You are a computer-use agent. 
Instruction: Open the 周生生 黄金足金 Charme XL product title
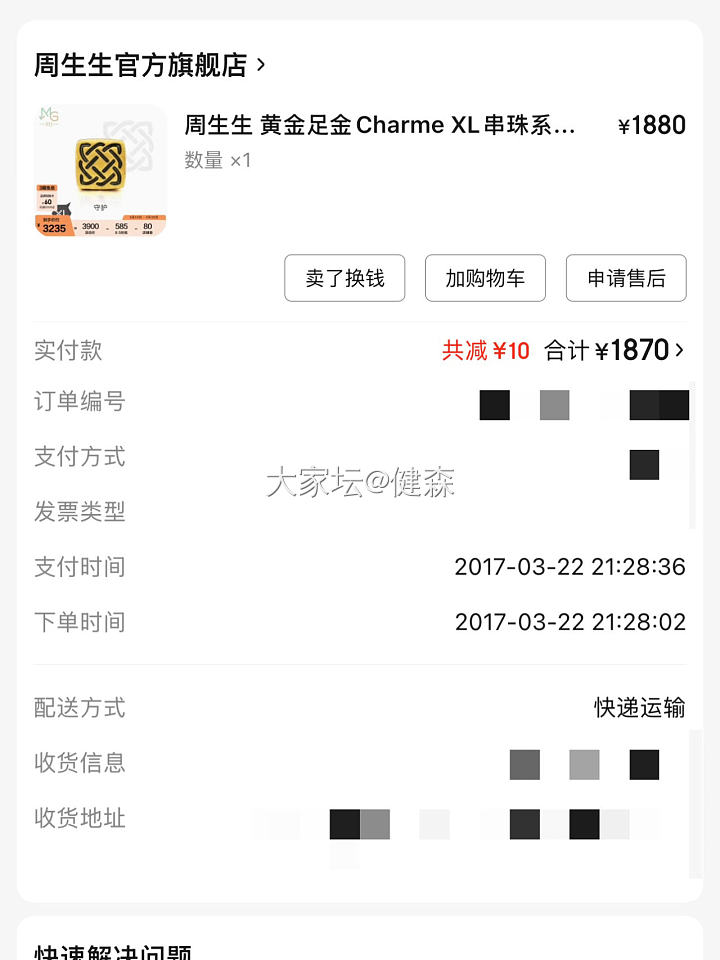(x=380, y=125)
